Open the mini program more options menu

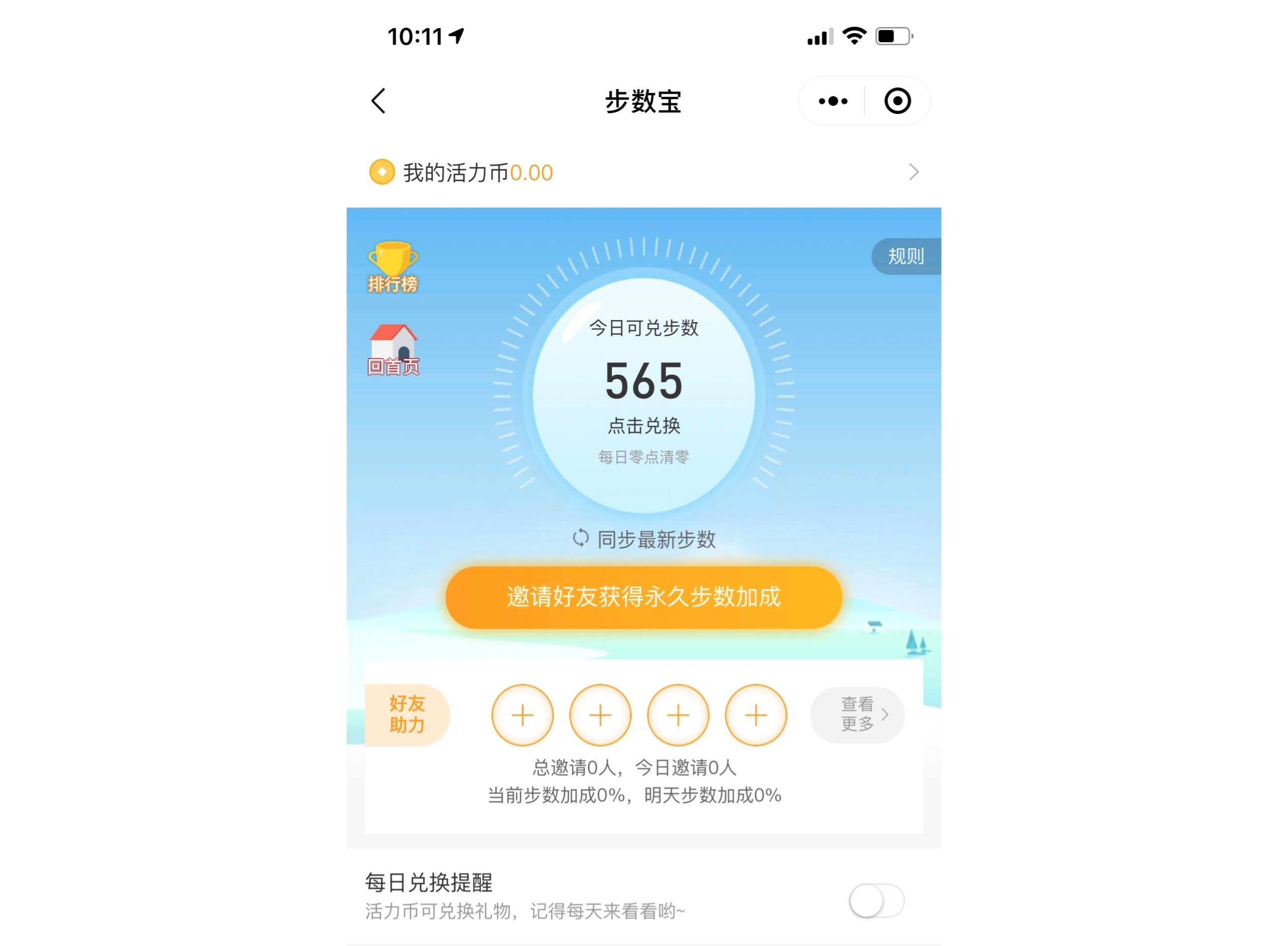pyautogui.click(x=833, y=101)
